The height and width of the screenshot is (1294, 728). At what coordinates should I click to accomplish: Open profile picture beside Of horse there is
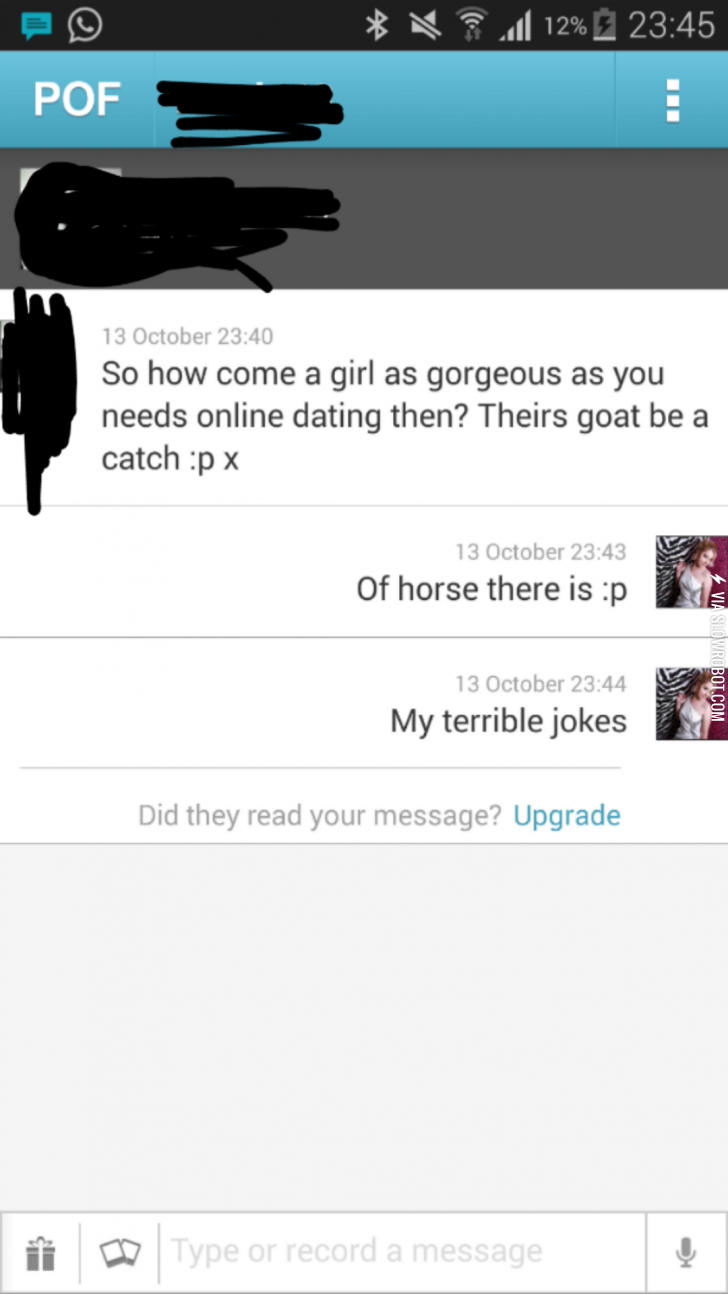(687, 572)
